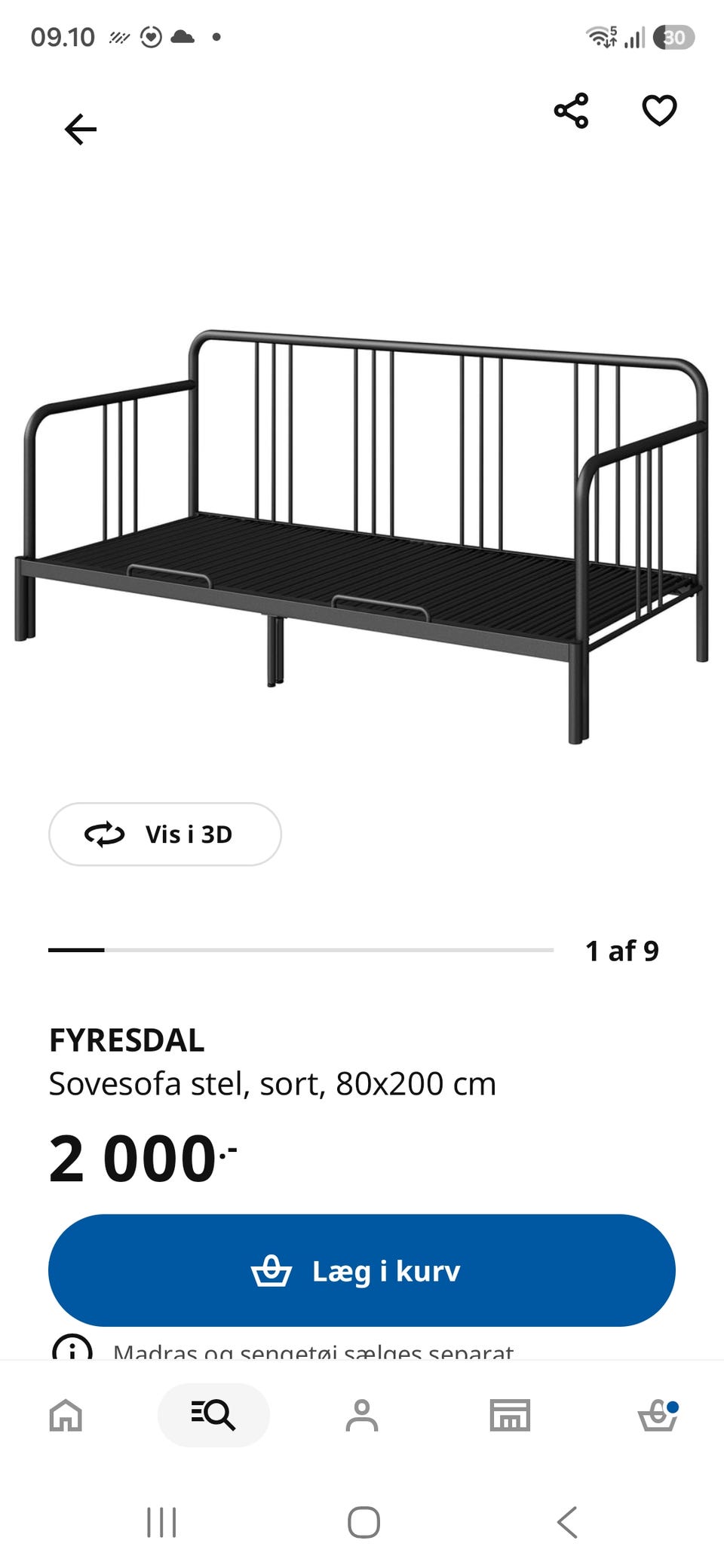Open the daybed product image
The image size is (724, 1568).
pos(362,537)
